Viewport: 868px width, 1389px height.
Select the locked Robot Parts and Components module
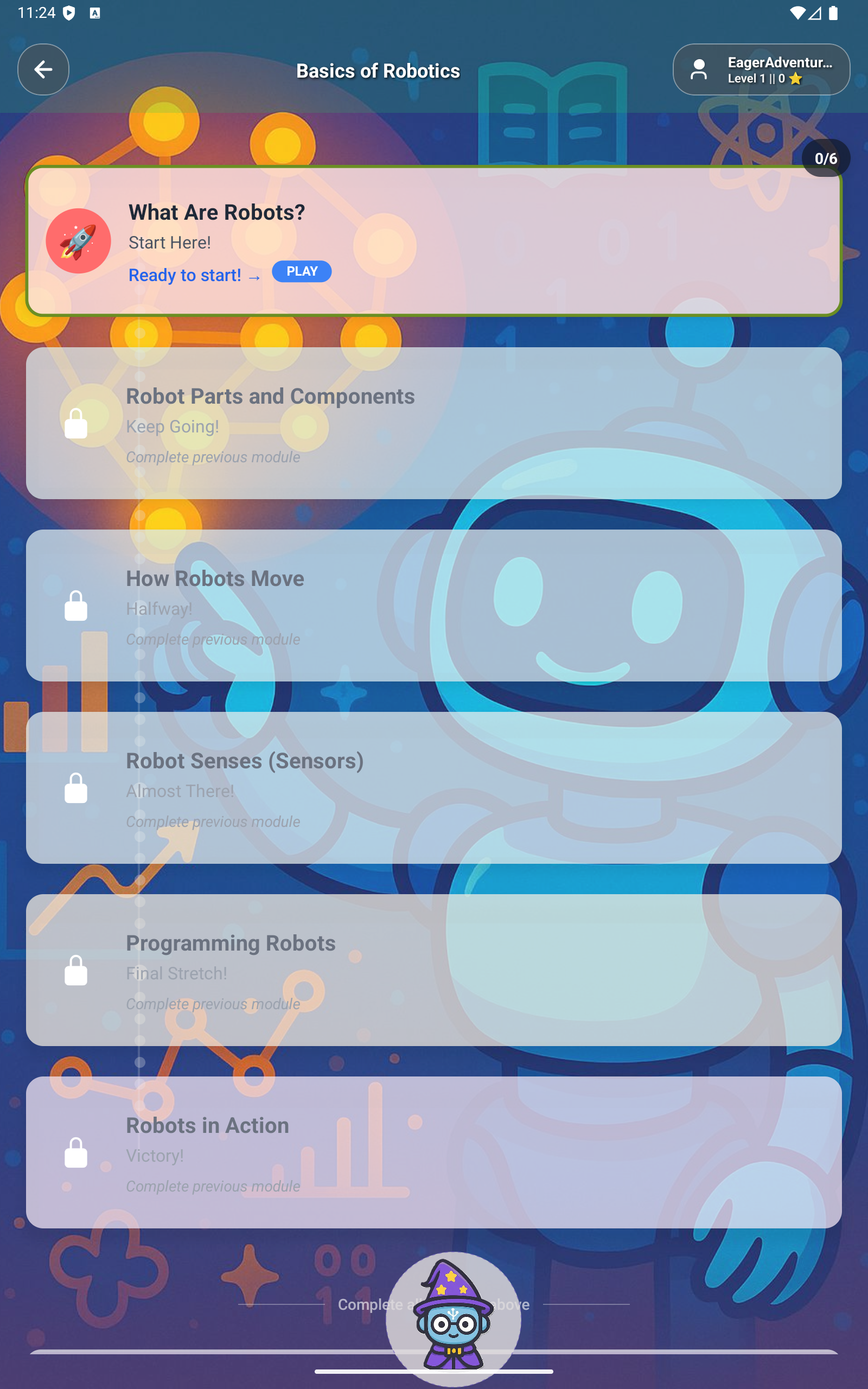point(433,423)
